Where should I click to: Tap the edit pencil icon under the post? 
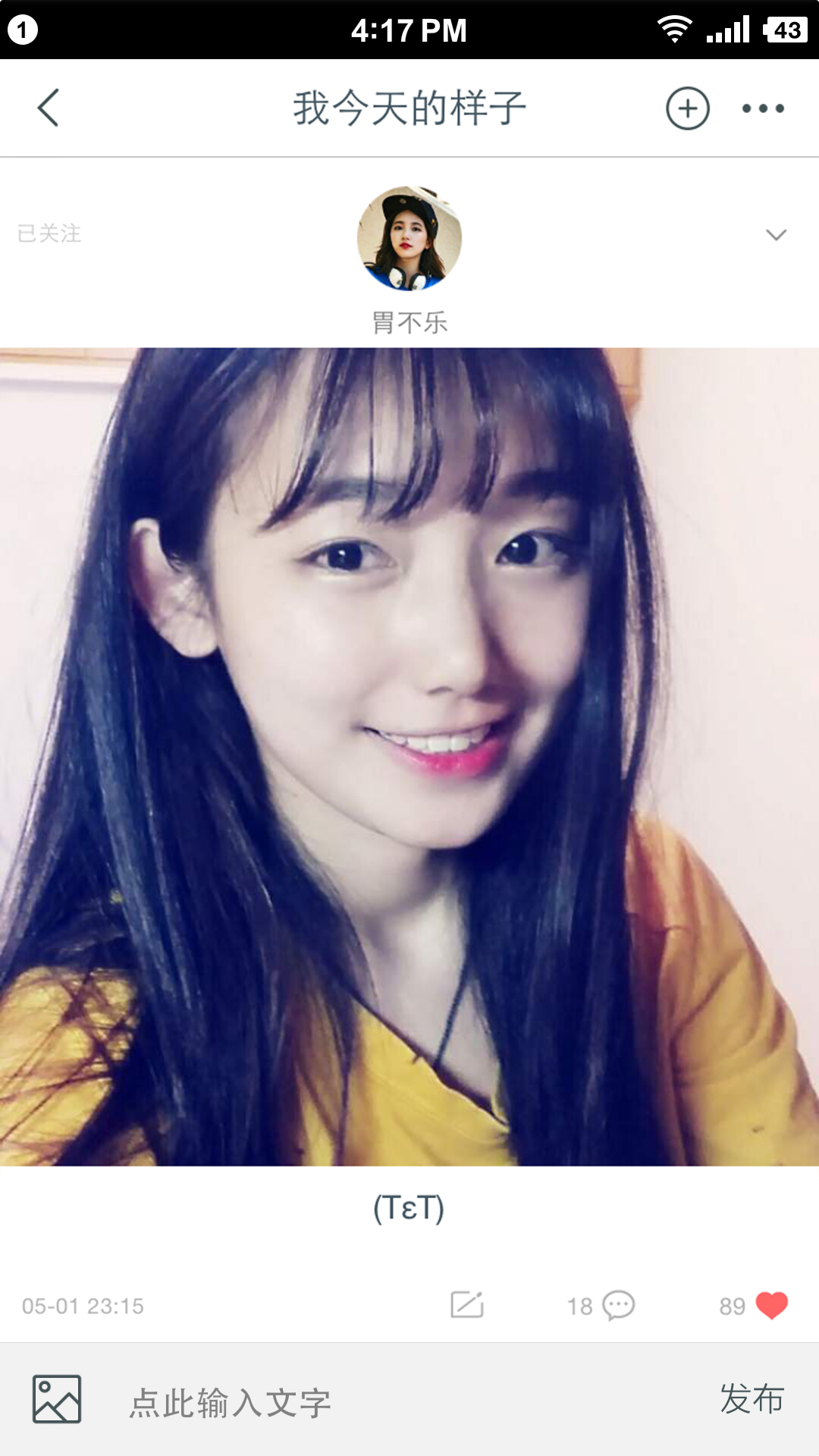click(467, 1304)
